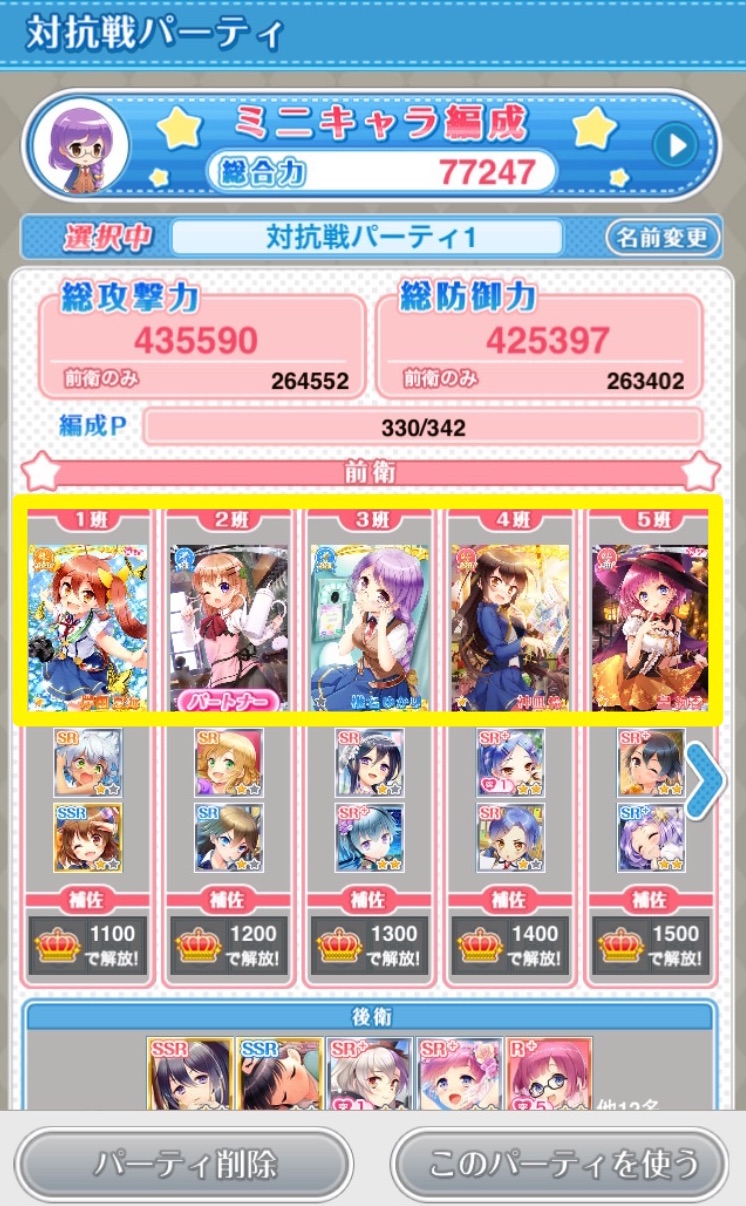The image size is (746, 1206).
Task: Tap このパーティを使う button
Action: 560,1165
